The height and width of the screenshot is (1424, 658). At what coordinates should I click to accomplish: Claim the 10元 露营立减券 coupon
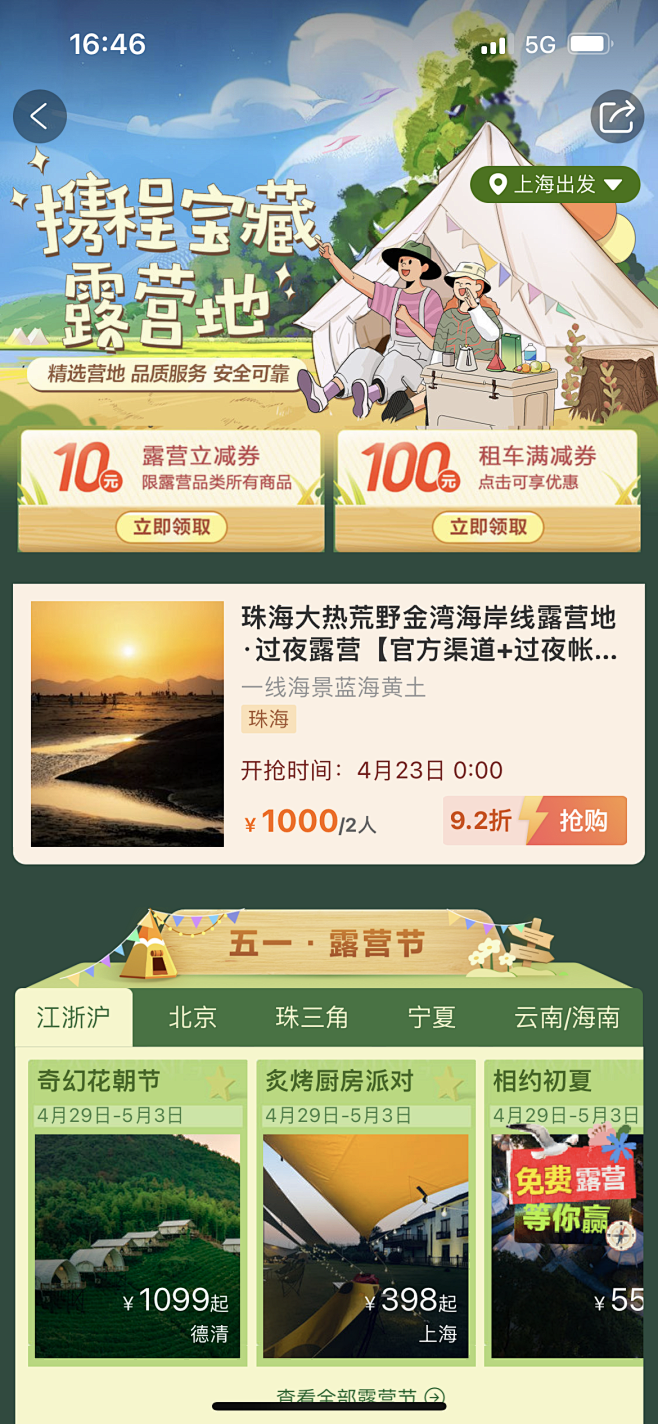pos(172,527)
